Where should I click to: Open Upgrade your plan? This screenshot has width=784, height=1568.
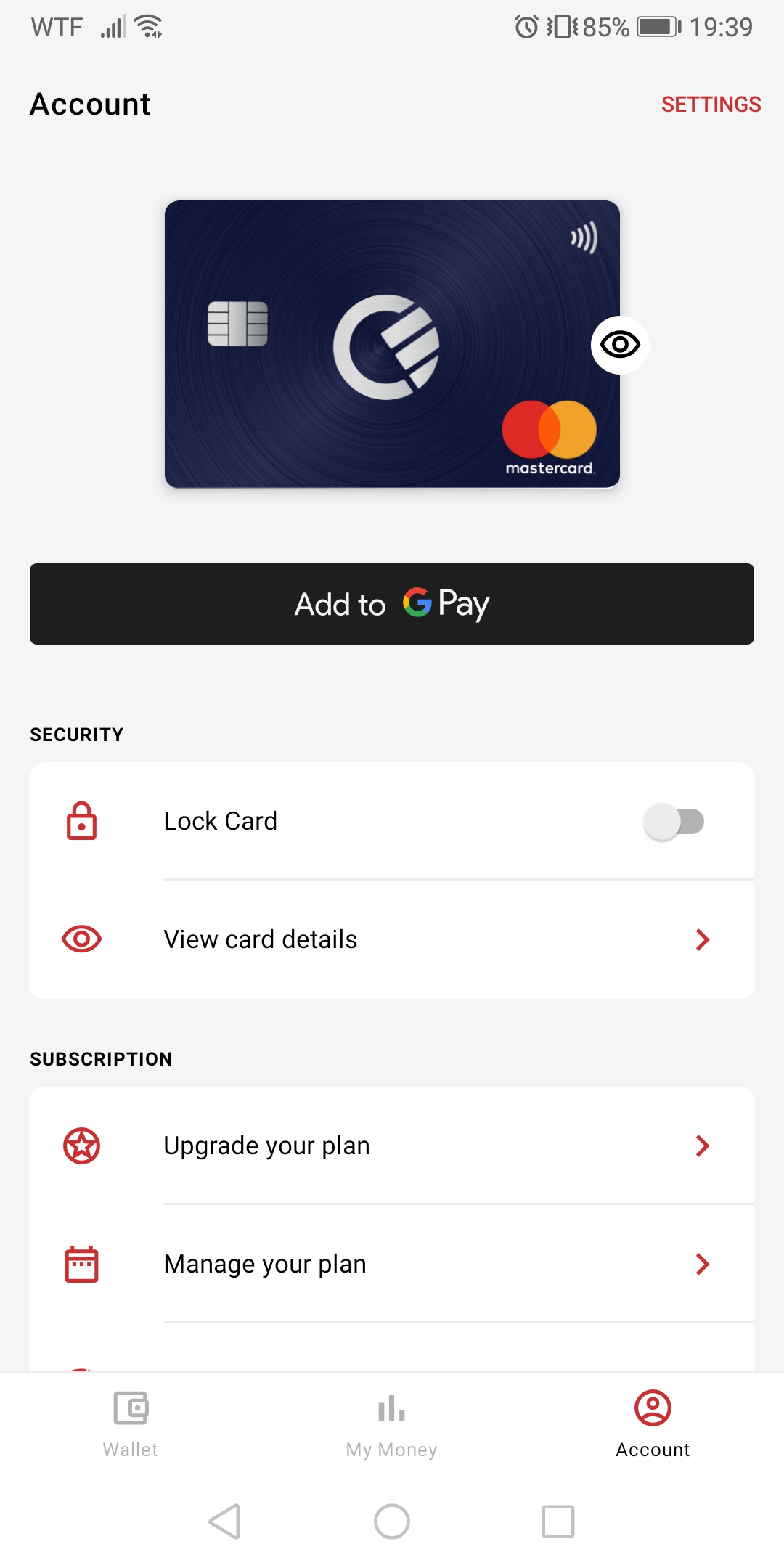[392, 1146]
